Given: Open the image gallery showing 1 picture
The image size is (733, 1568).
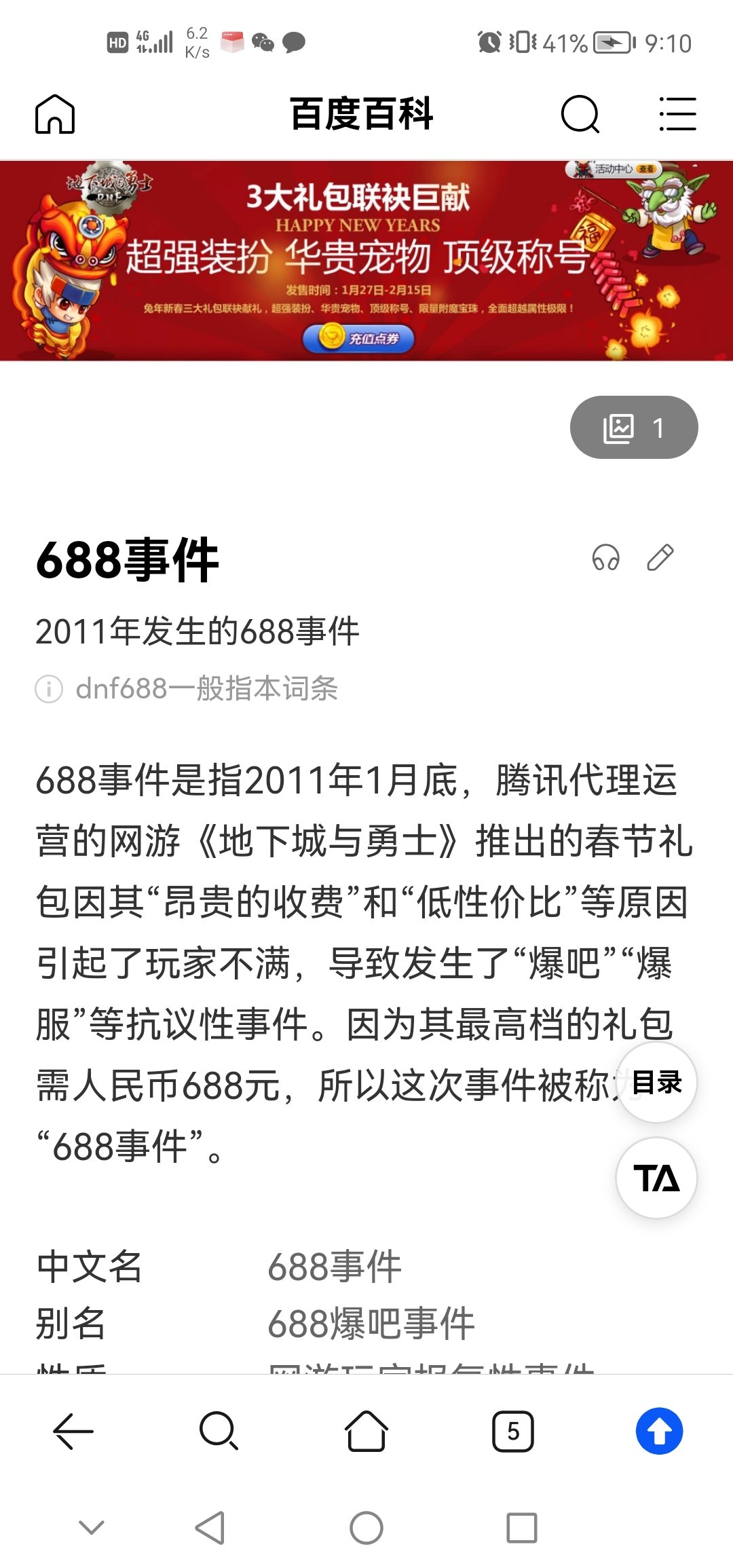Looking at the screenshot, I should pyautogui.click(x=634, y=427).
